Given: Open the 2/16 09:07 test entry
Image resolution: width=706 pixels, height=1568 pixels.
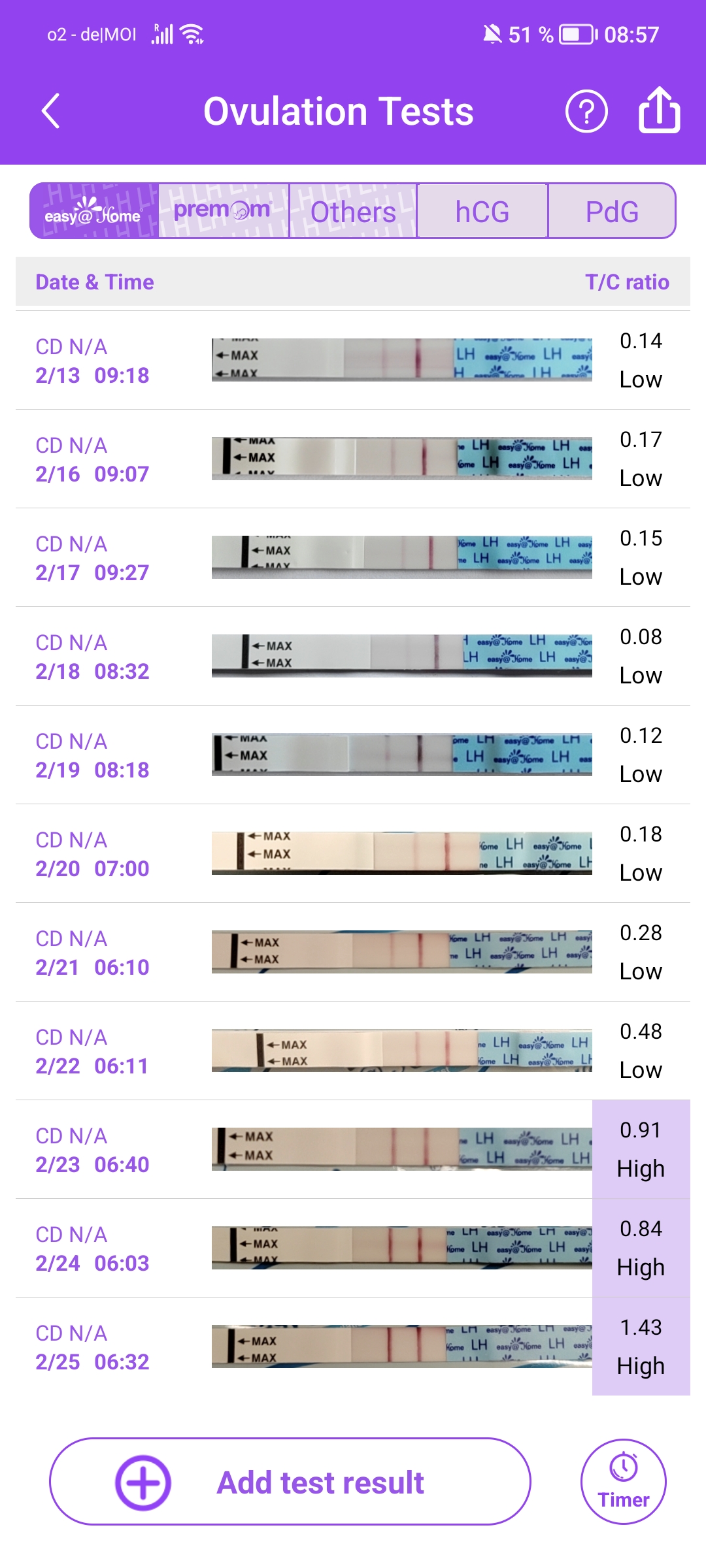Looking at the screenshot, I should 353,459.
